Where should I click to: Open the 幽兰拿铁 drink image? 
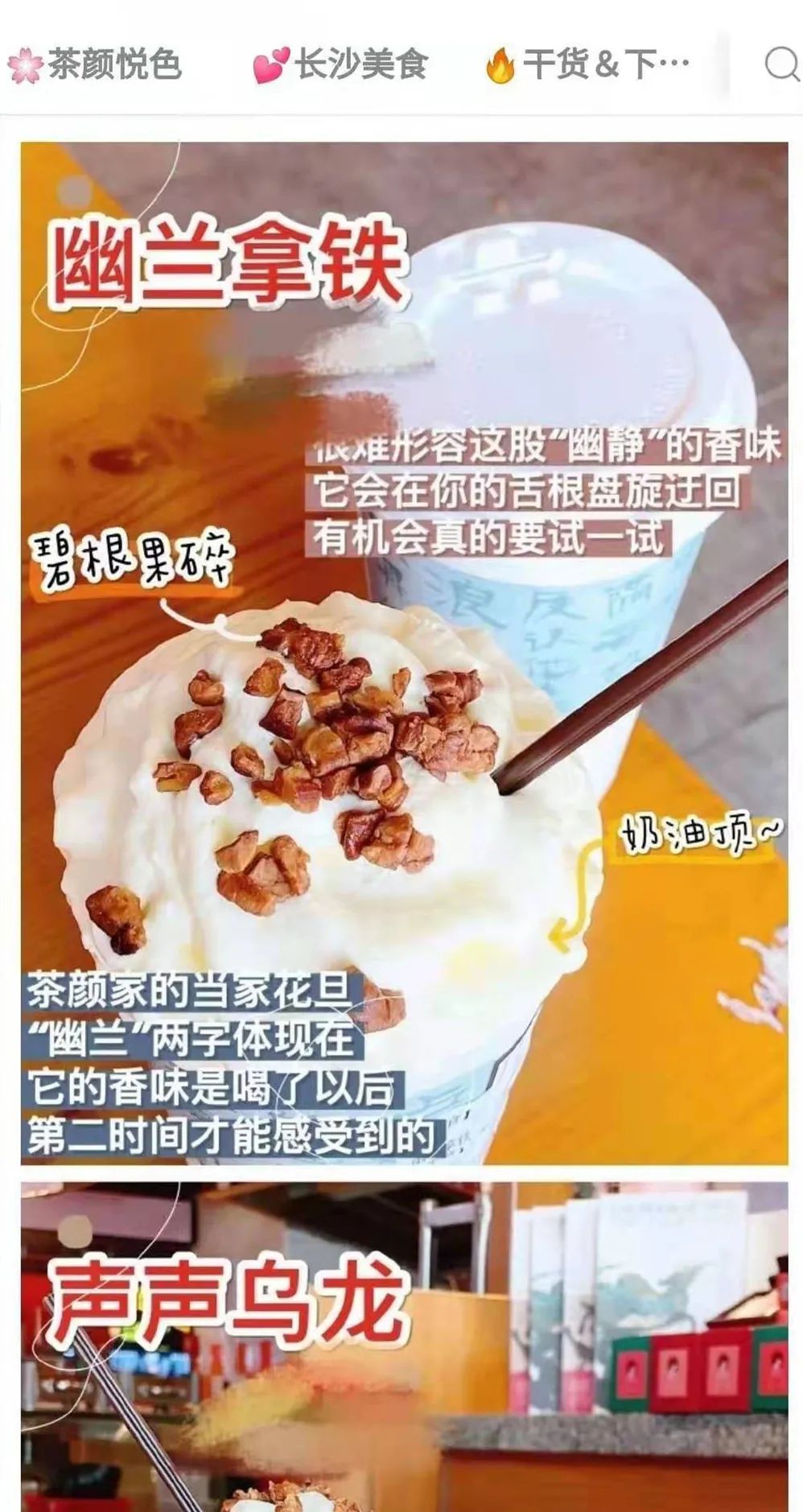pos(404,653)
